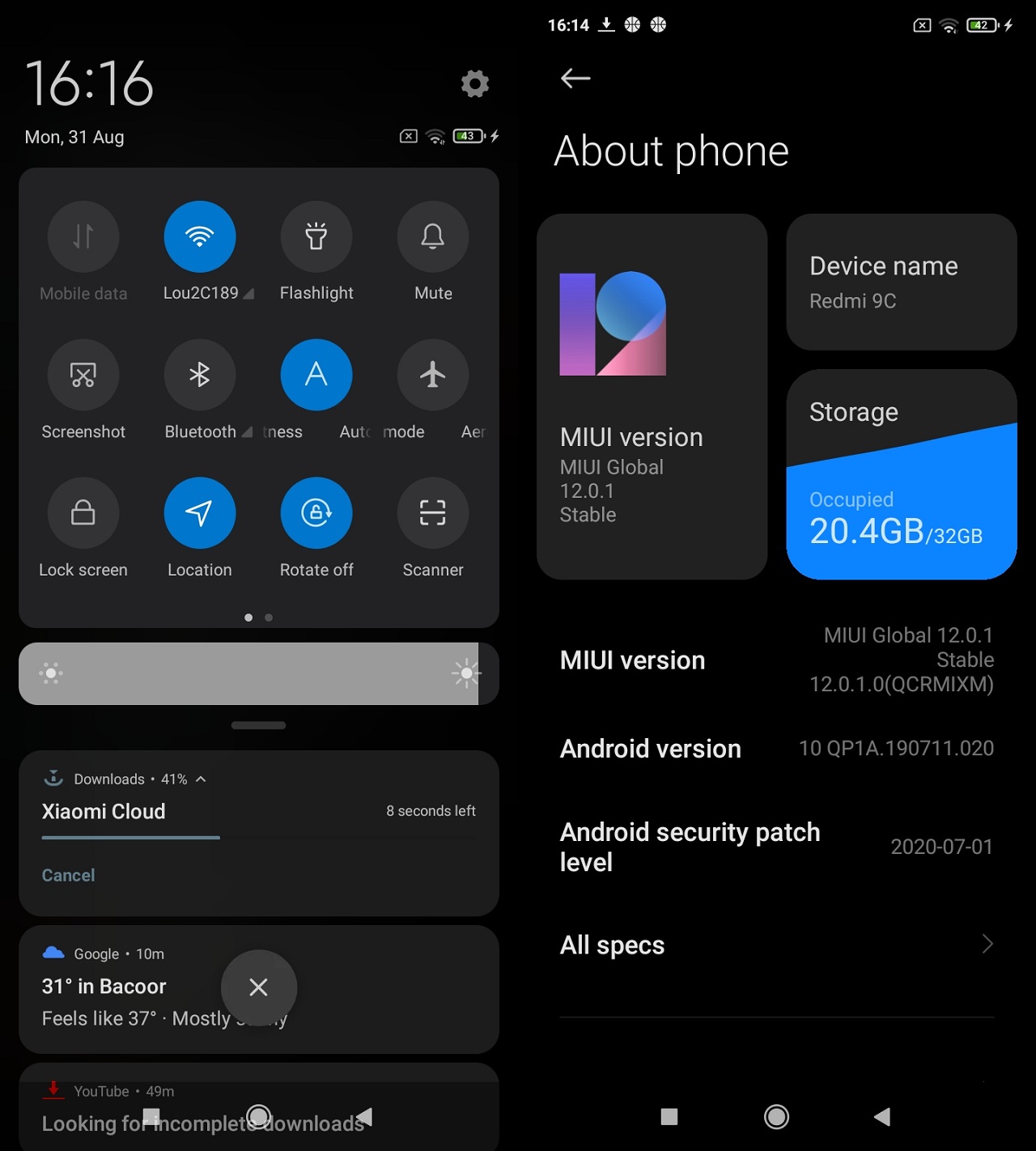Cancel the Xiaomi Cloud download
Screen dimensions: 1036x1151
tap(68, 875)
